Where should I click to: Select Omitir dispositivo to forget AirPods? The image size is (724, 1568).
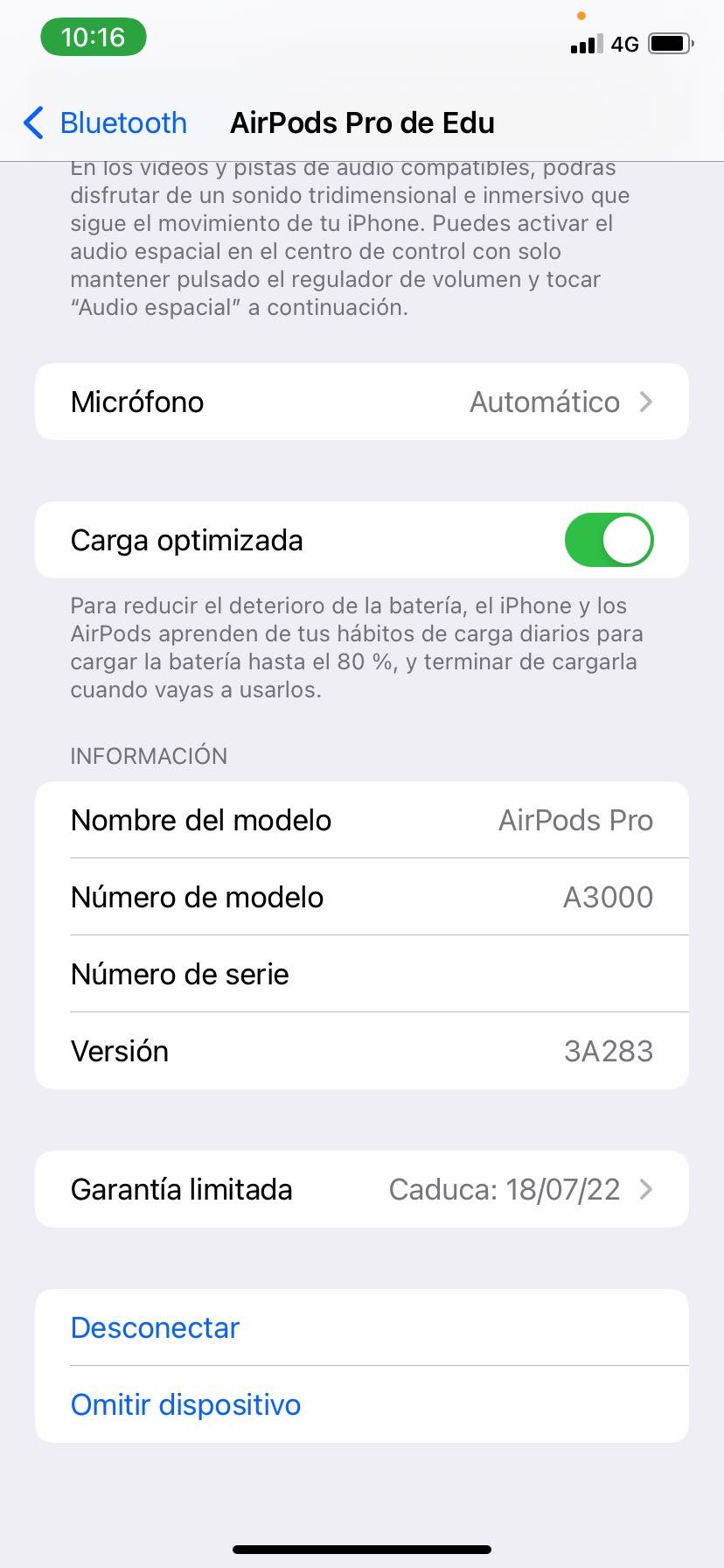coord(185,1404)
